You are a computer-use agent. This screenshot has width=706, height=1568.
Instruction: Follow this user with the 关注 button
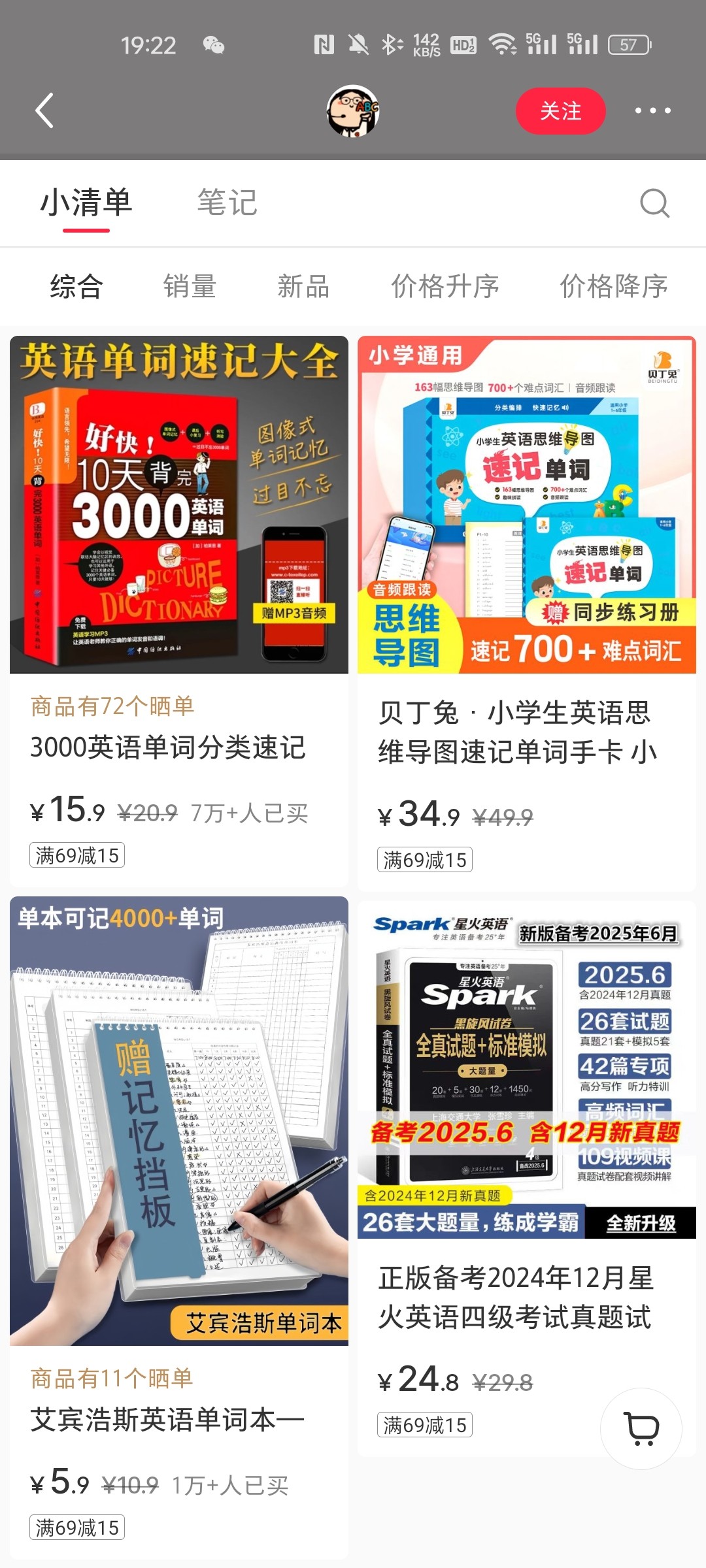560,110
